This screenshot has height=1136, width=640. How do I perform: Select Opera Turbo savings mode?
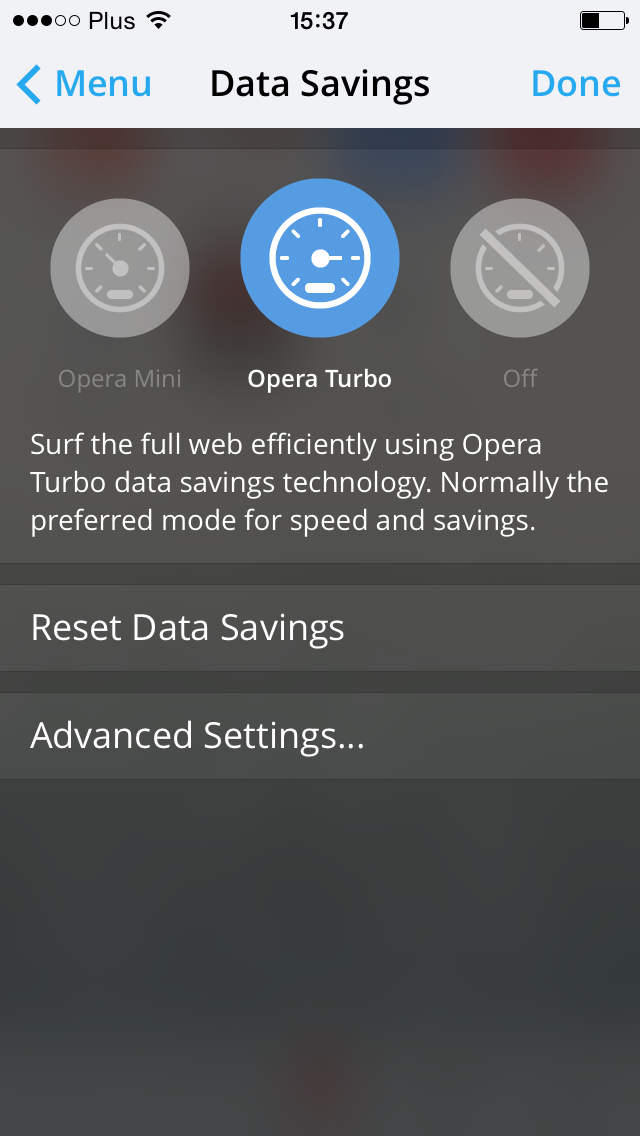click(x=320, y=259)
